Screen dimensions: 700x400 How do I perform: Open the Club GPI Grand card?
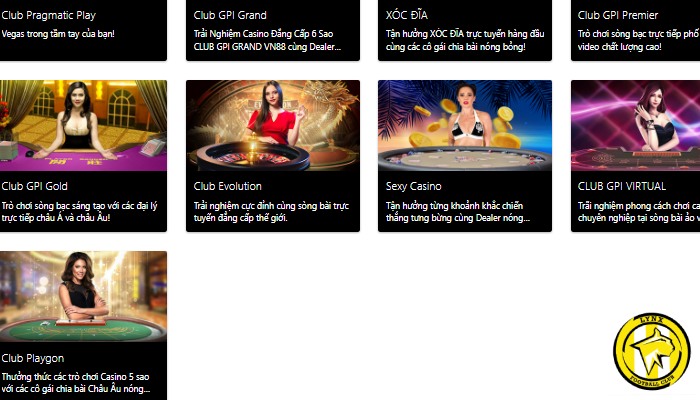point(272,25)
